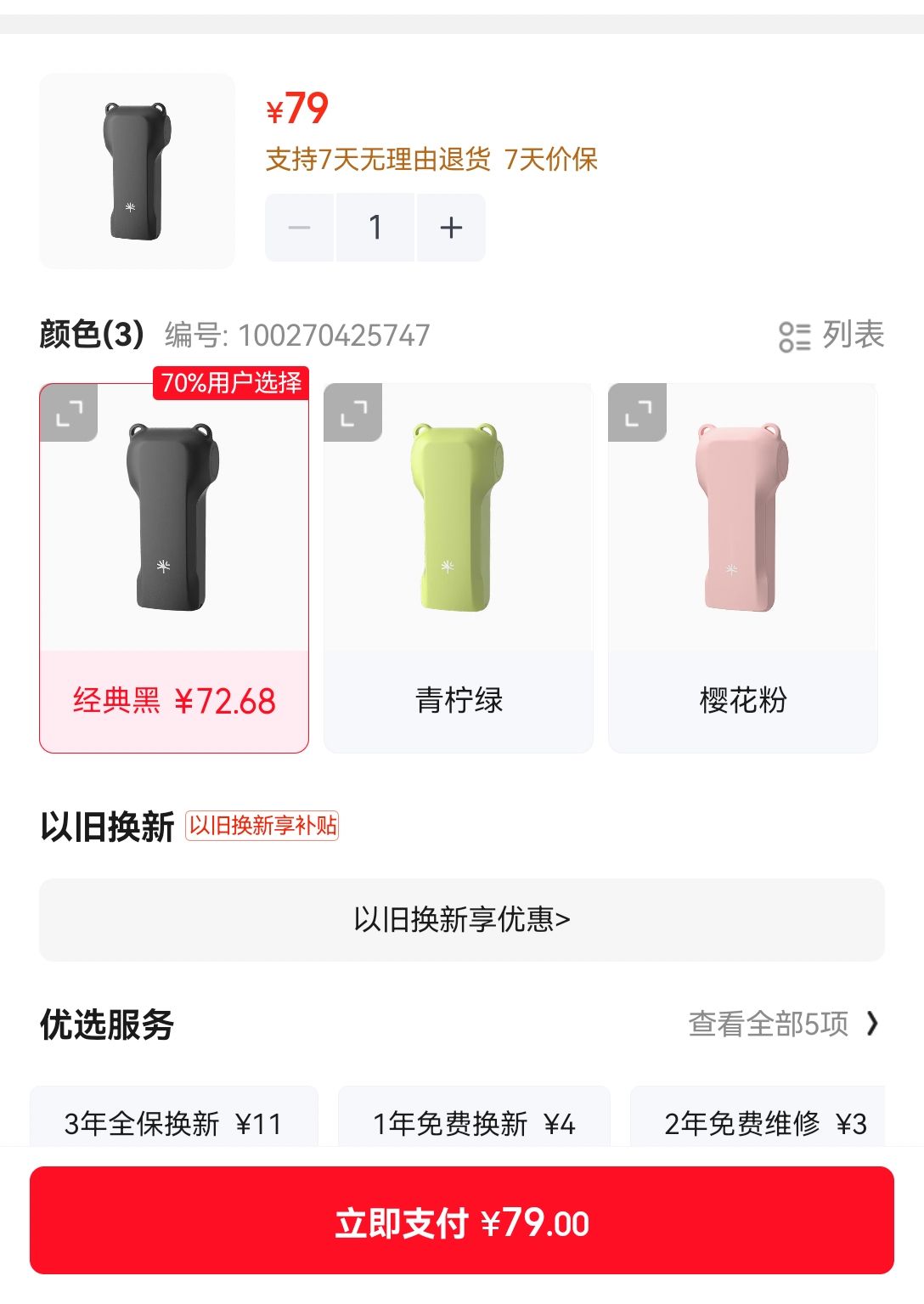Increase quantity with the plus button
The height and width of the screenshot is (1304, 924).
[x=451, y=228]
